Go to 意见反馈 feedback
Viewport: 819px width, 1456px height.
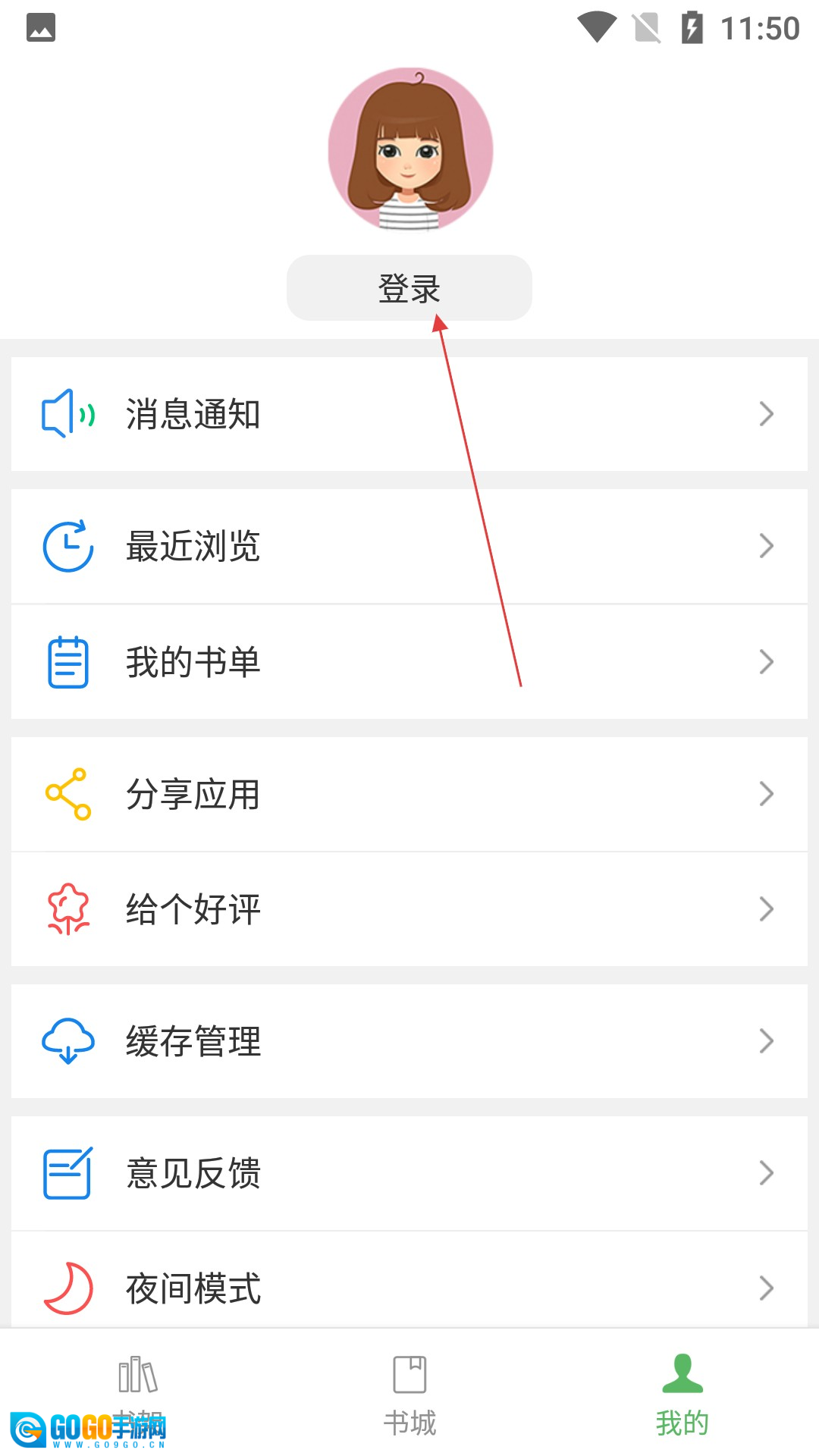click(x=409, y=1173)
